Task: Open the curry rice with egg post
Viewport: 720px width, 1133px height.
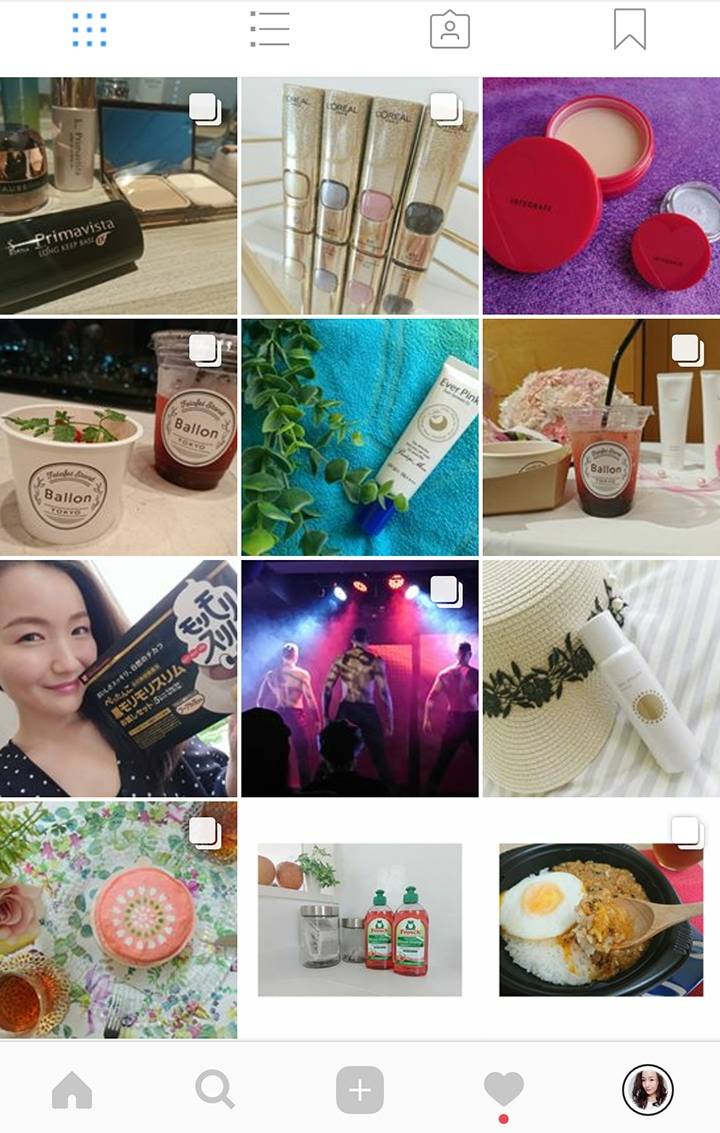Action: (601, 919)
